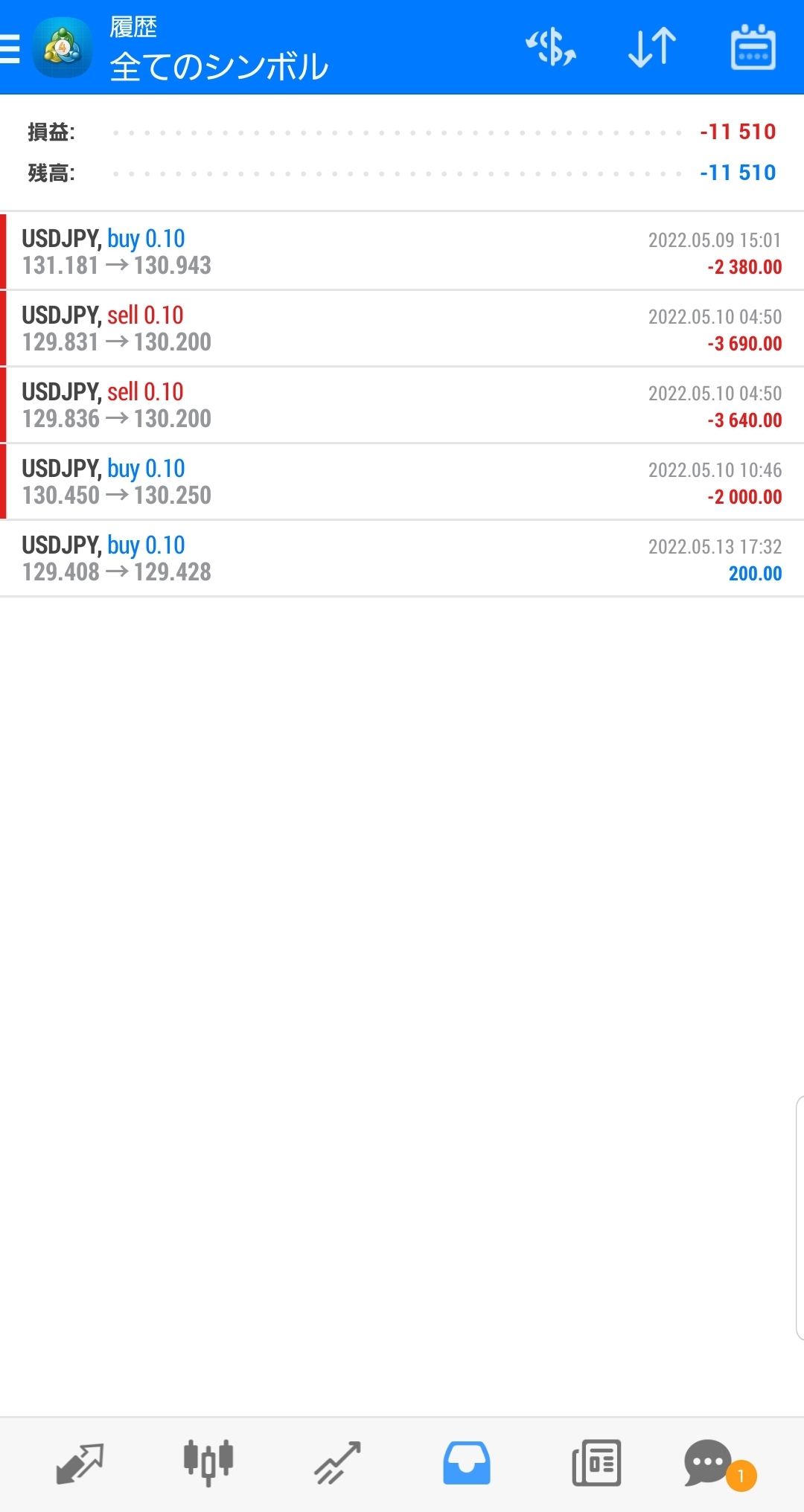Viewport: 804px width, 1512px height.
Task: Open the USDJPY buy trade from 2022.05.10 10:46
Action: pos(402,481)
